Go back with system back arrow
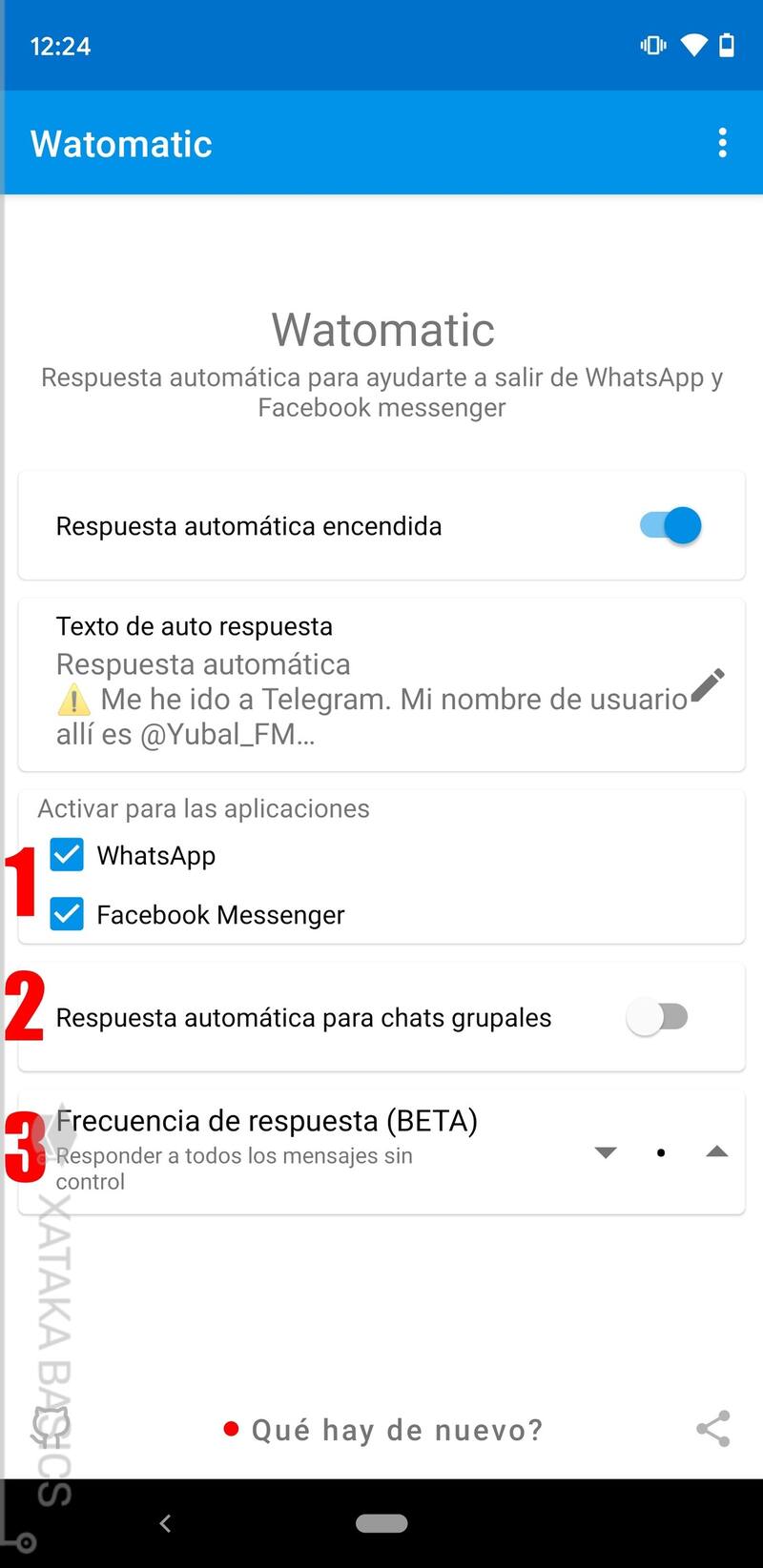Screen dimensions: 763x1568 pyautogui.click(x=165, y=1523)
